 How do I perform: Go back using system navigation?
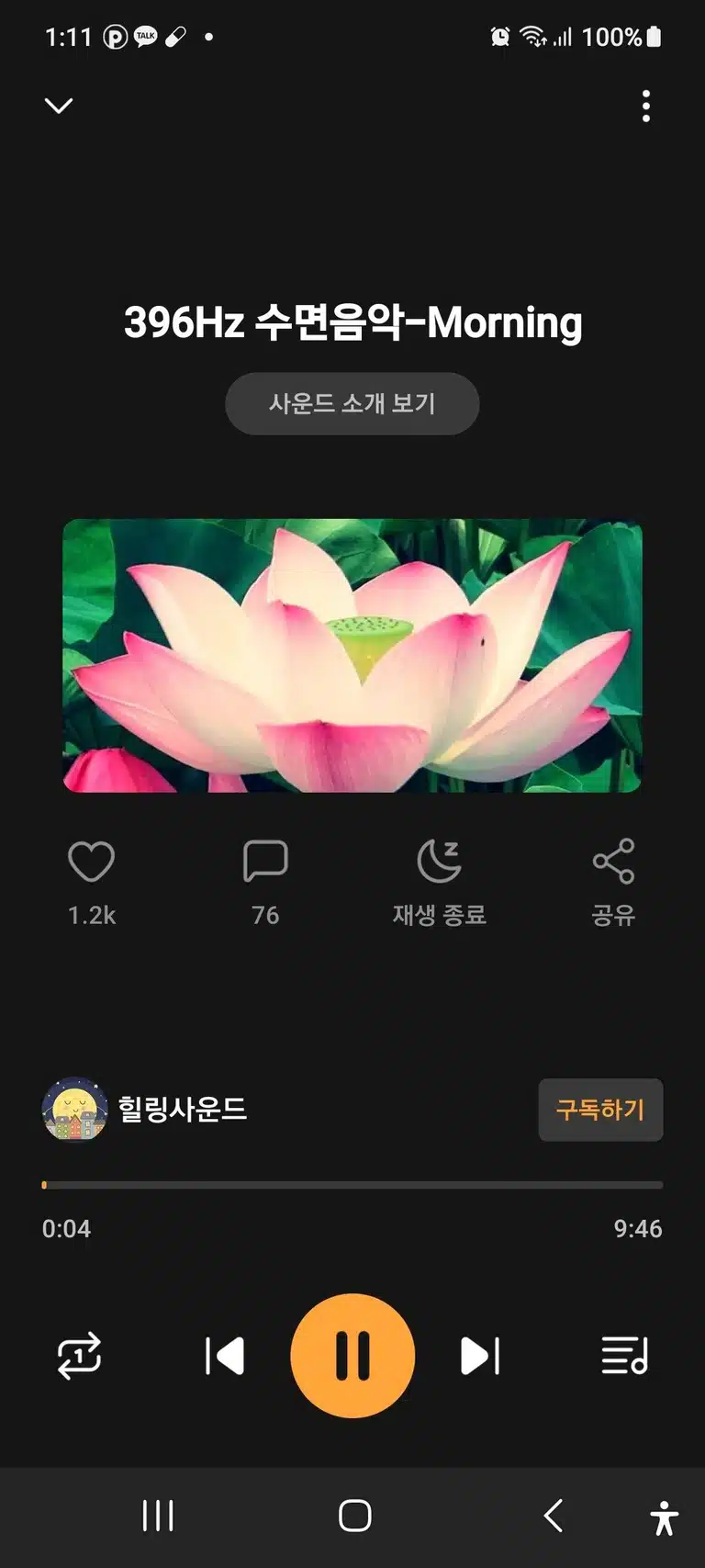pyautogui.click(x=553, y=1516)
